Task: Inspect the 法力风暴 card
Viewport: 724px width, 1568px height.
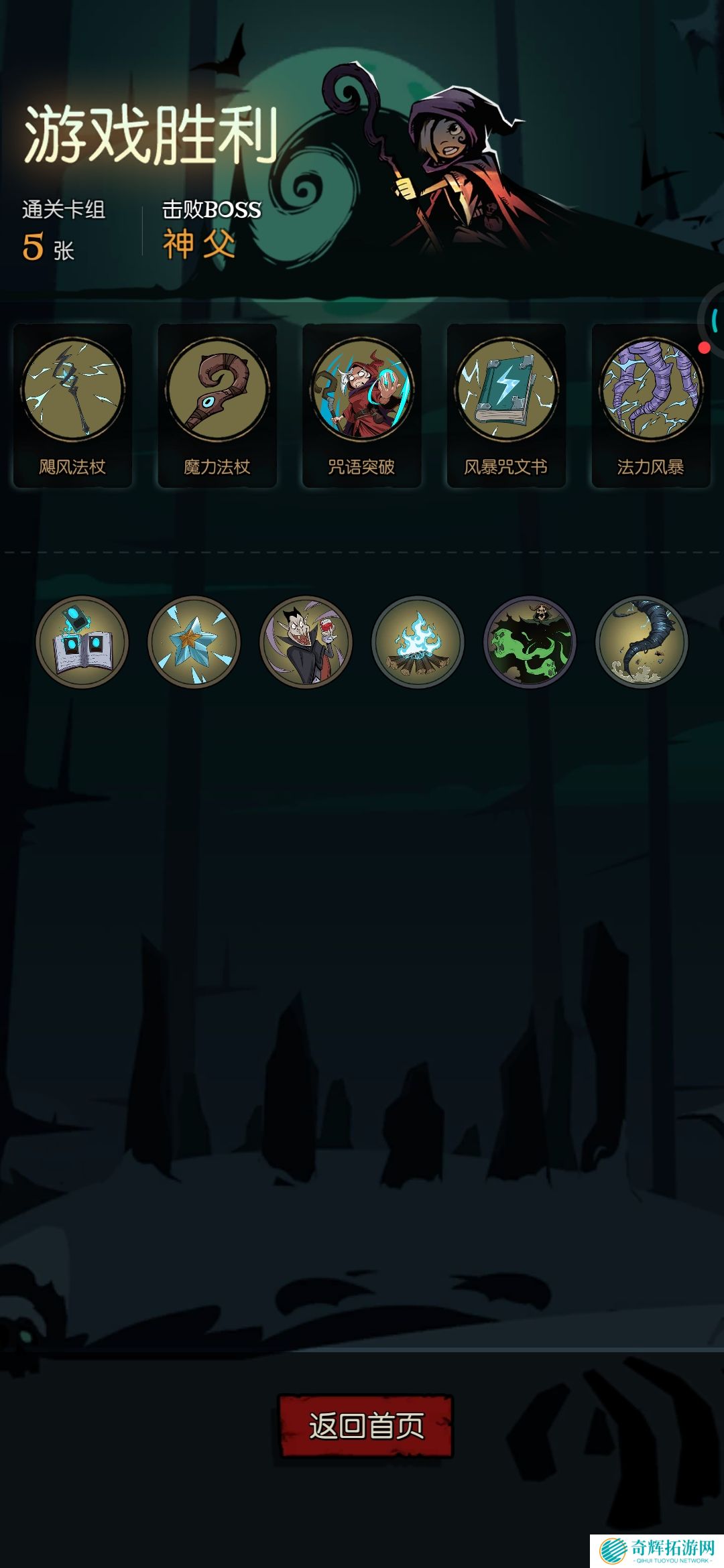Action: coord(650,405)
